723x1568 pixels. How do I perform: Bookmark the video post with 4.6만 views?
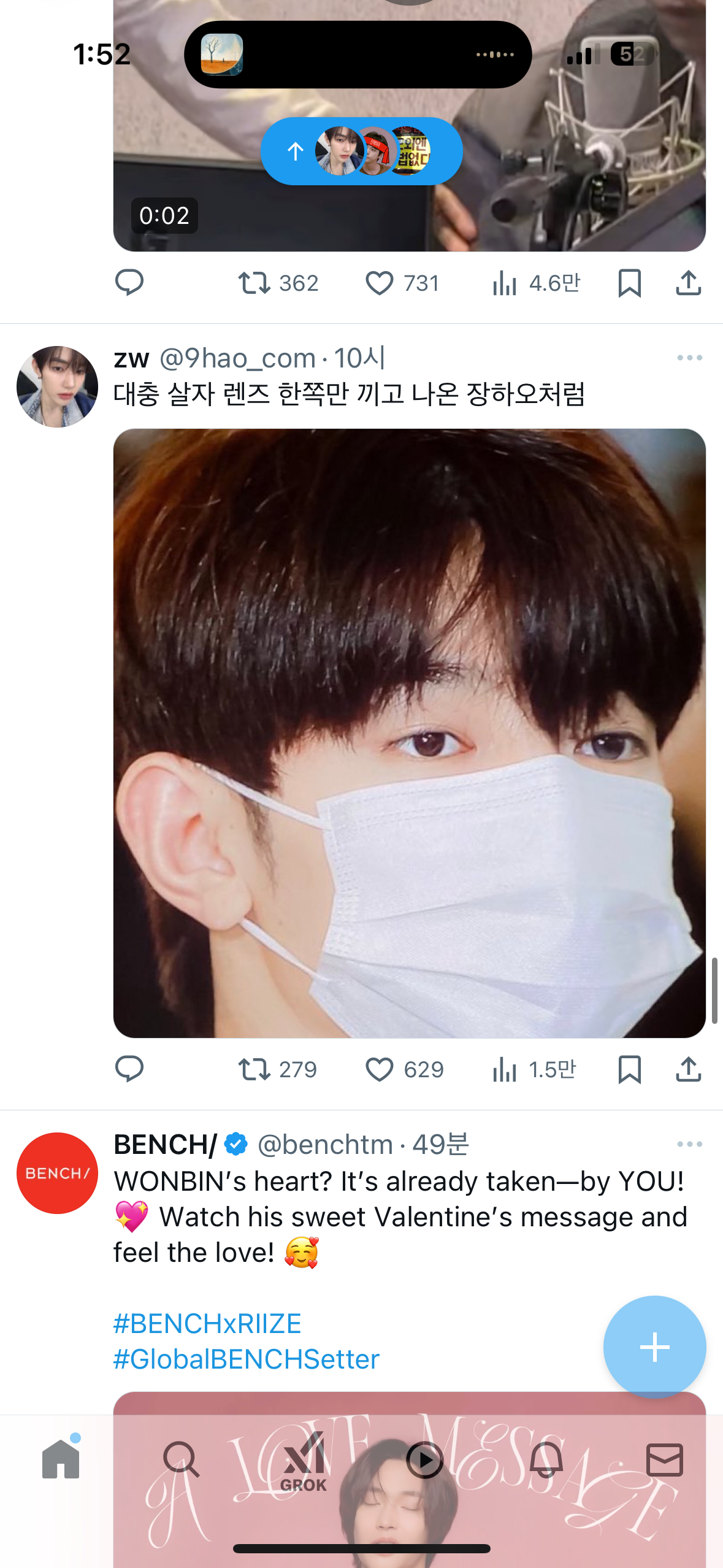(x=629, y=283)
